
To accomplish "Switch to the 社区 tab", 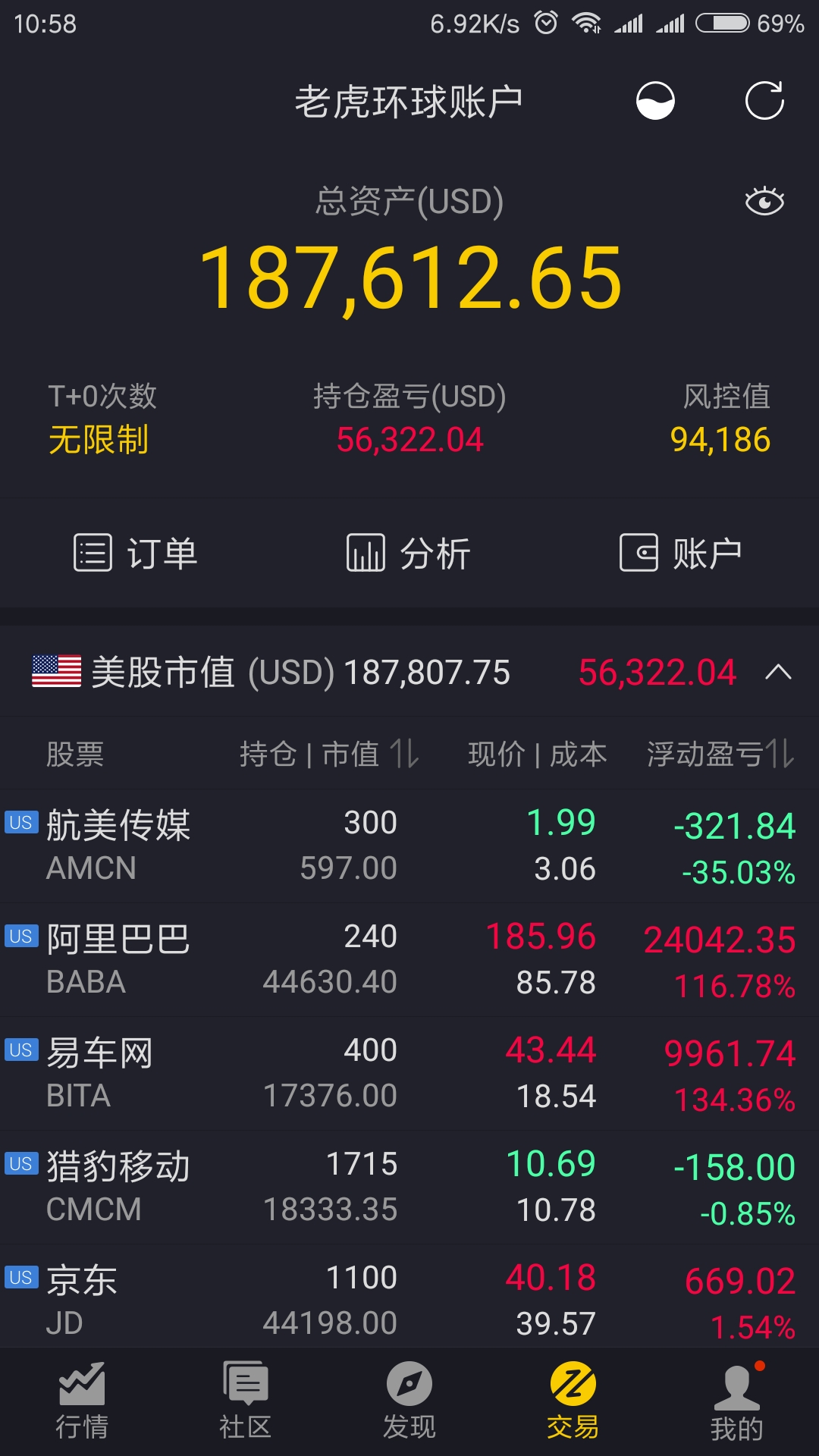I will point(246,1401).
